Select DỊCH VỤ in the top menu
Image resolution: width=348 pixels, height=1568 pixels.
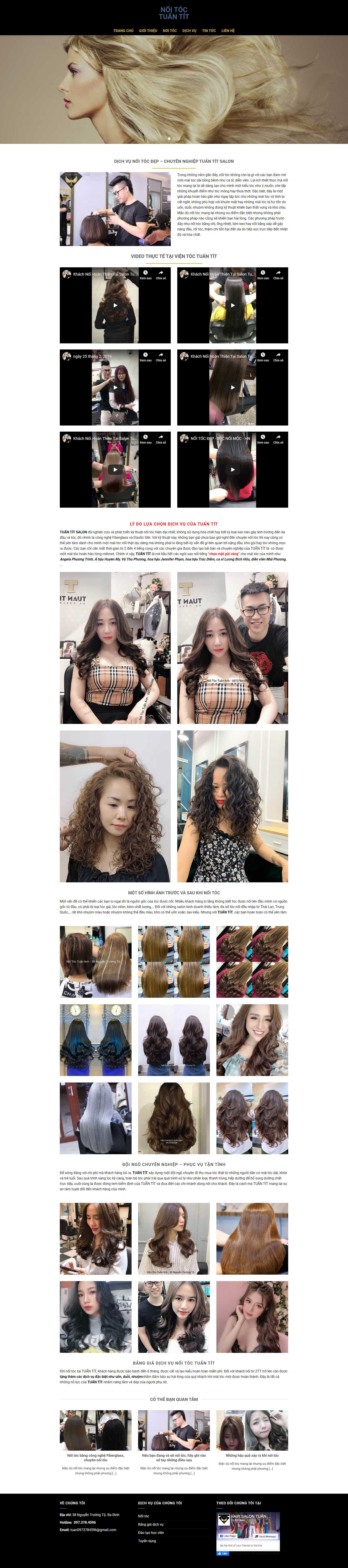click(189, 30)
